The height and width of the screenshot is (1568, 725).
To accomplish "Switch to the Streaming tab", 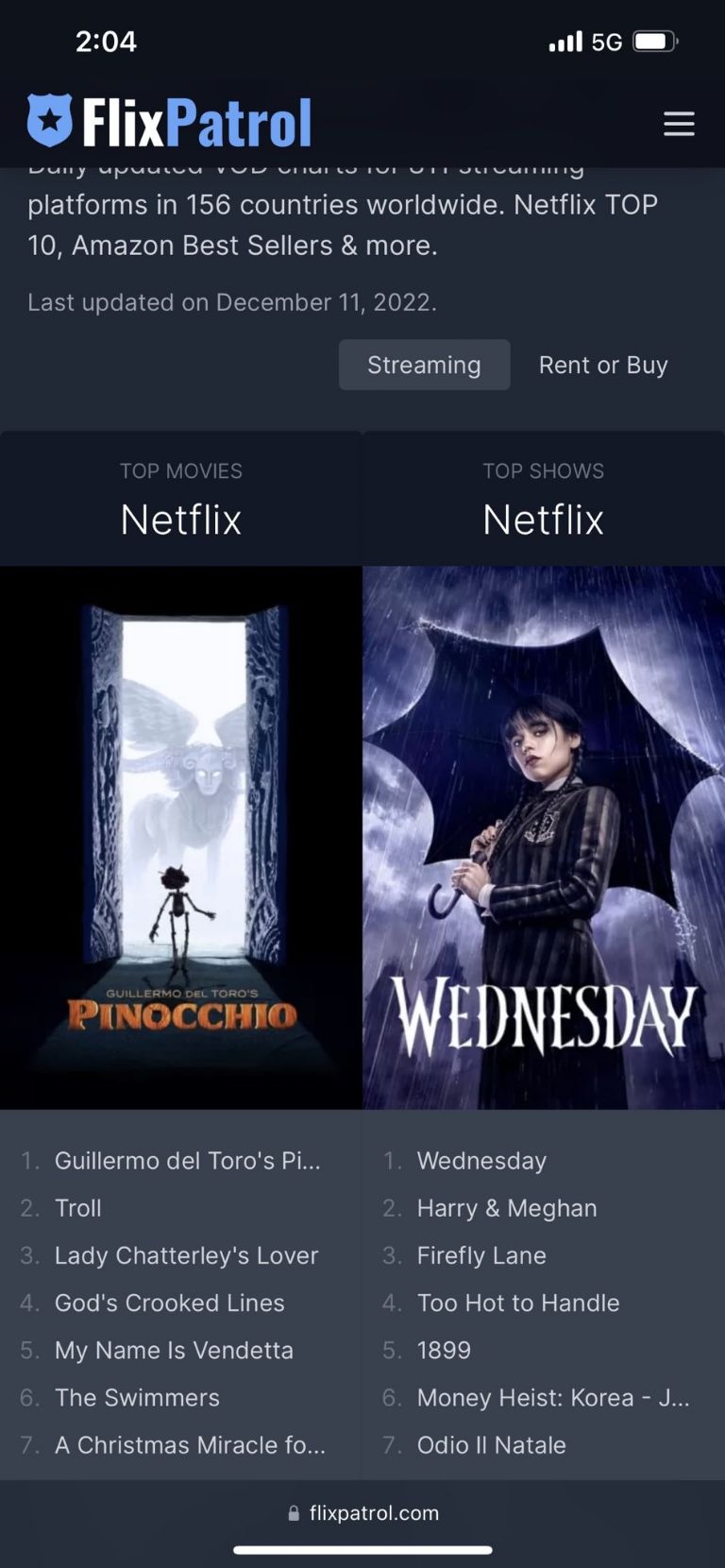I will (424, 365).
